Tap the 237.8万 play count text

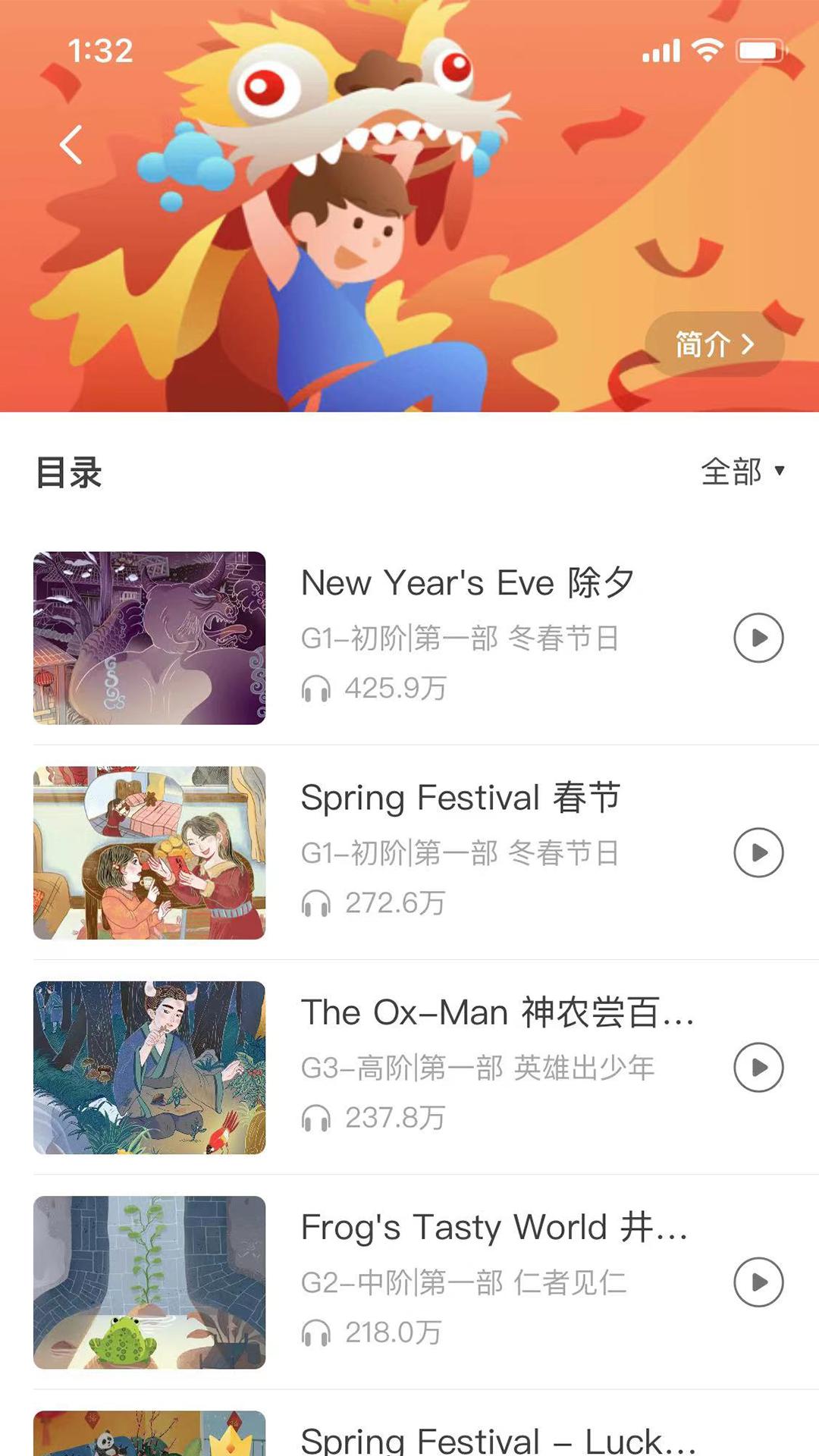pos(394,1117)
